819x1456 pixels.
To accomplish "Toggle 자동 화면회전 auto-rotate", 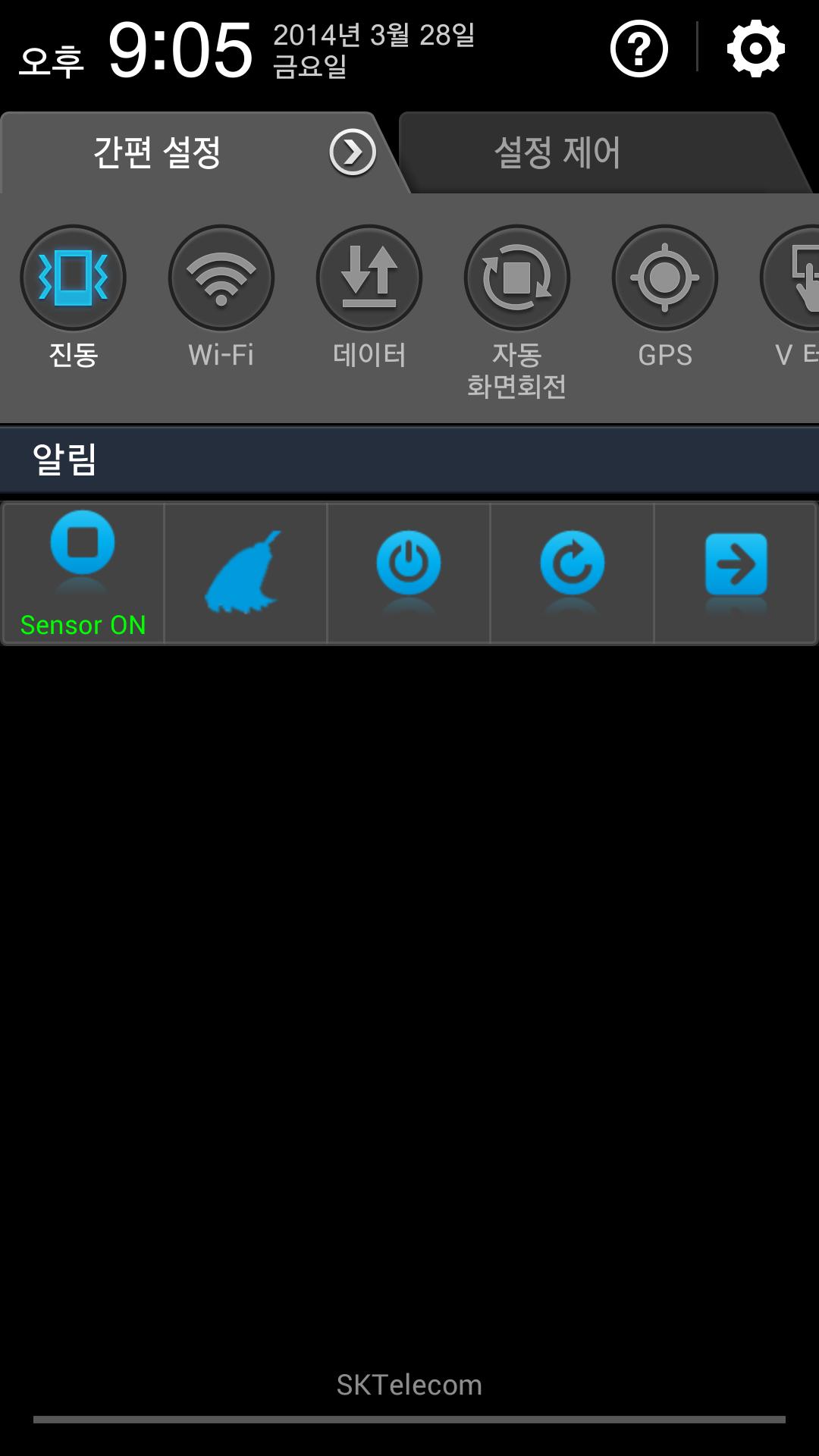I will (517, 278).
